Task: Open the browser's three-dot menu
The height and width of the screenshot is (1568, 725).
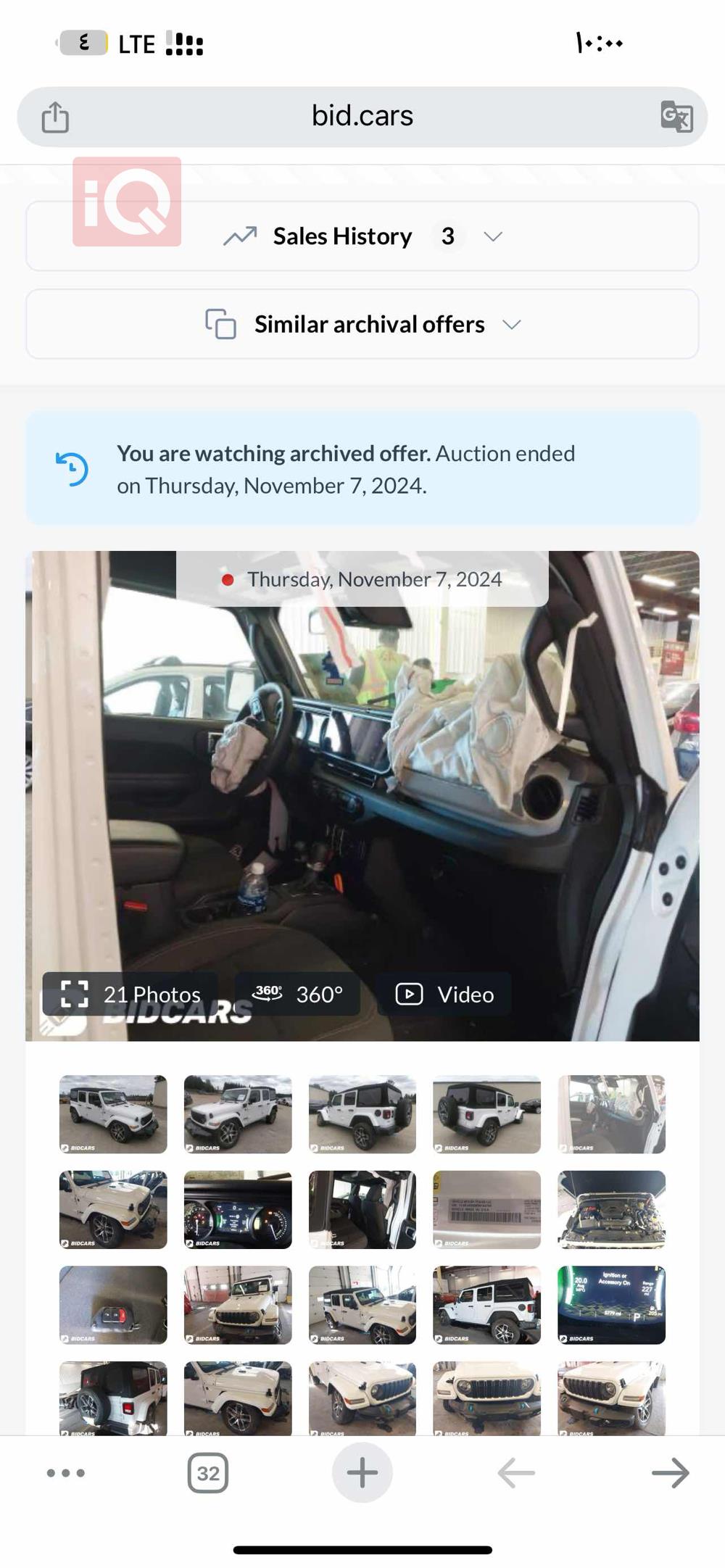Action: (66, 1473)
